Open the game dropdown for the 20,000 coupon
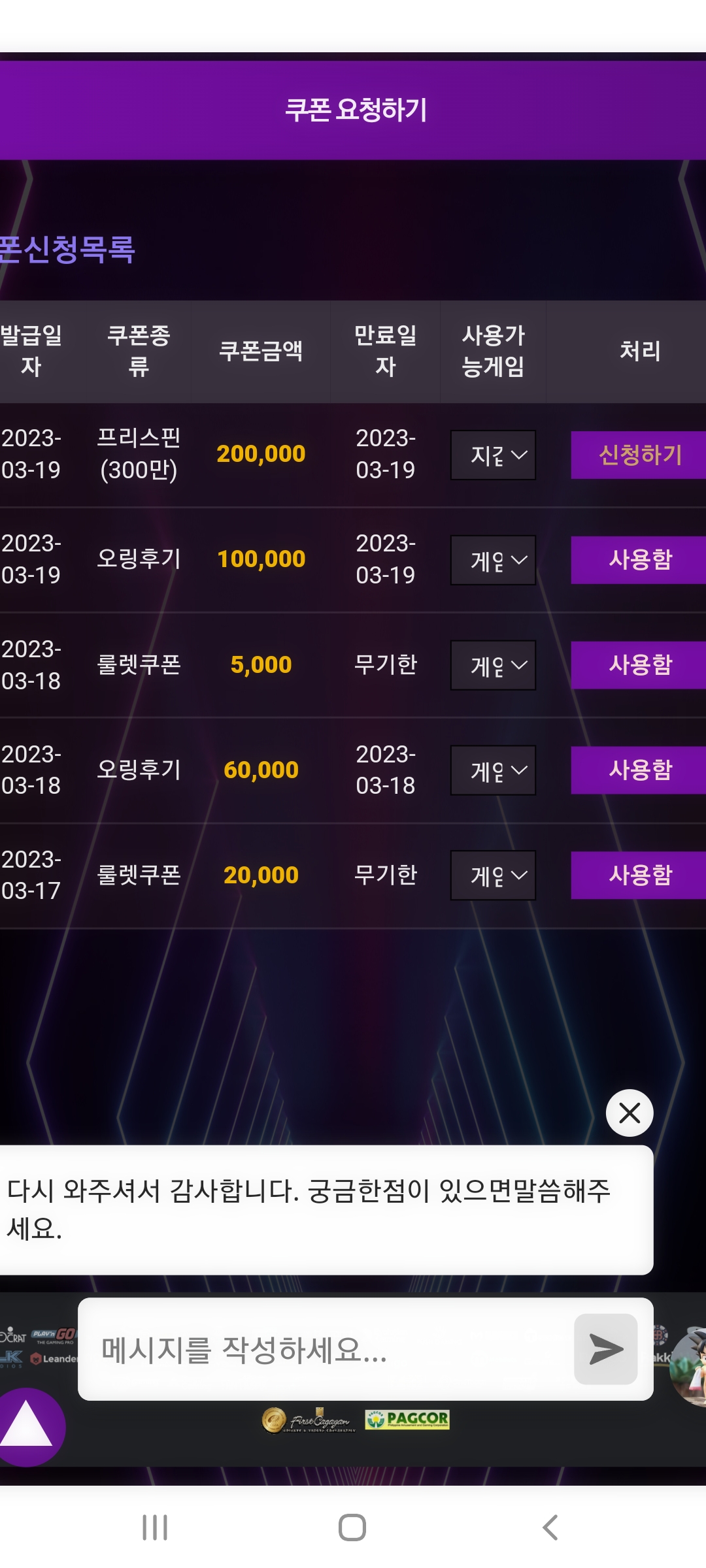The image size is (706, 1568). pyautogui.click(x=493, y=875)
